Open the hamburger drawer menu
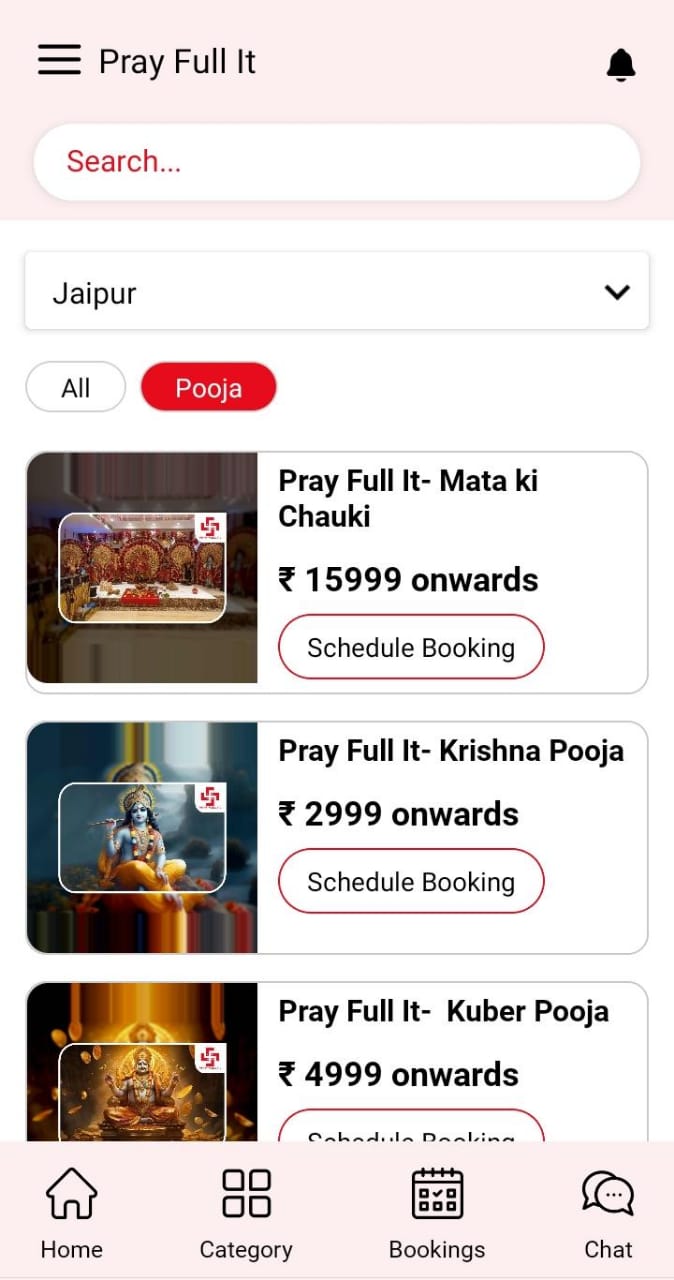 tap(59, 60)
